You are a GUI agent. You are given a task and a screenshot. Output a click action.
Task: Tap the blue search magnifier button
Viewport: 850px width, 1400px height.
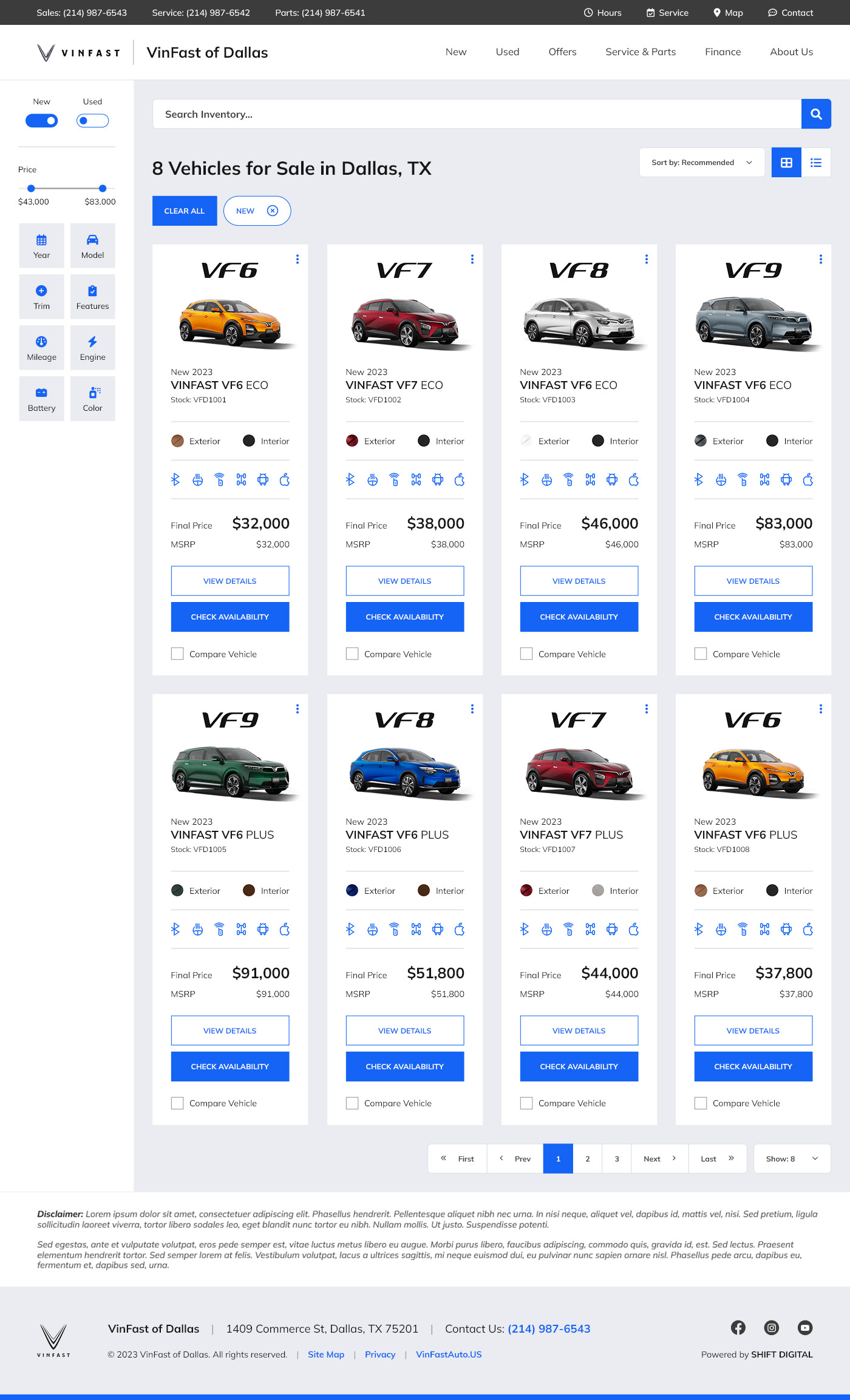tap(816, 114)
